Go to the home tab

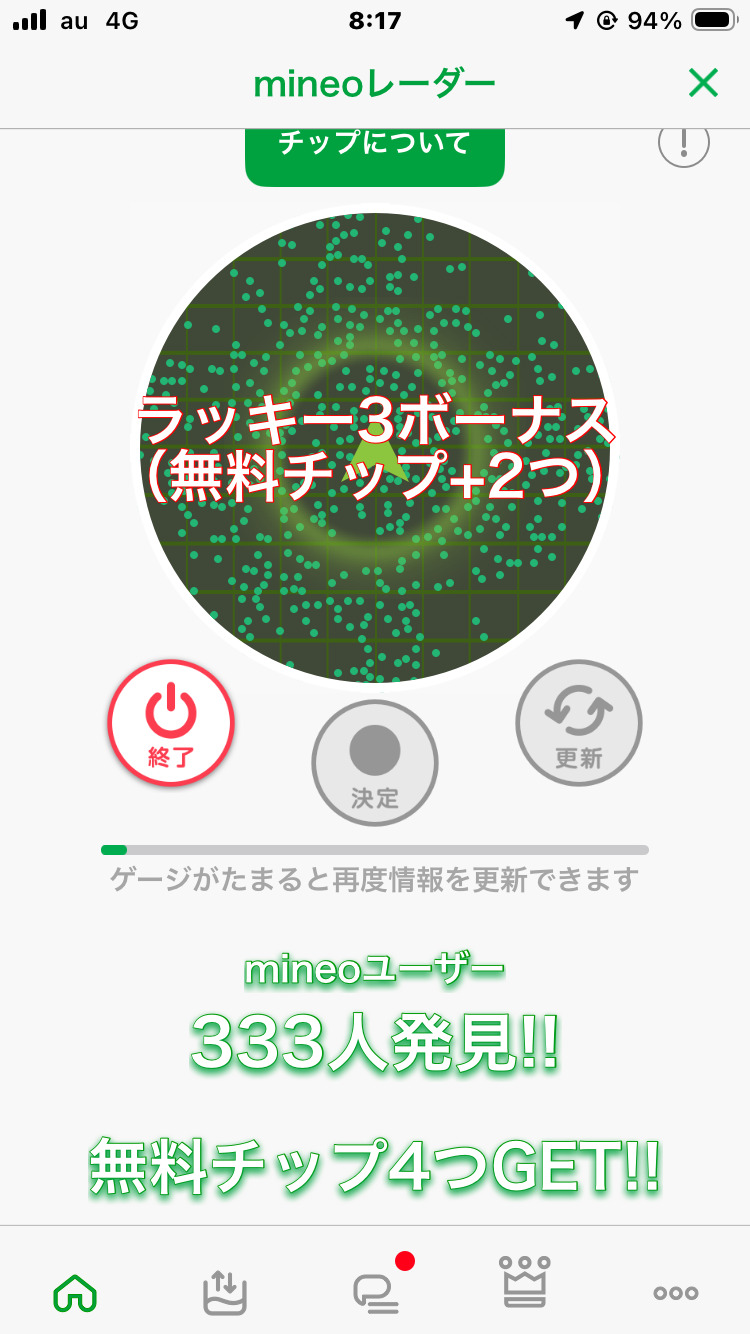[75, 1293]
